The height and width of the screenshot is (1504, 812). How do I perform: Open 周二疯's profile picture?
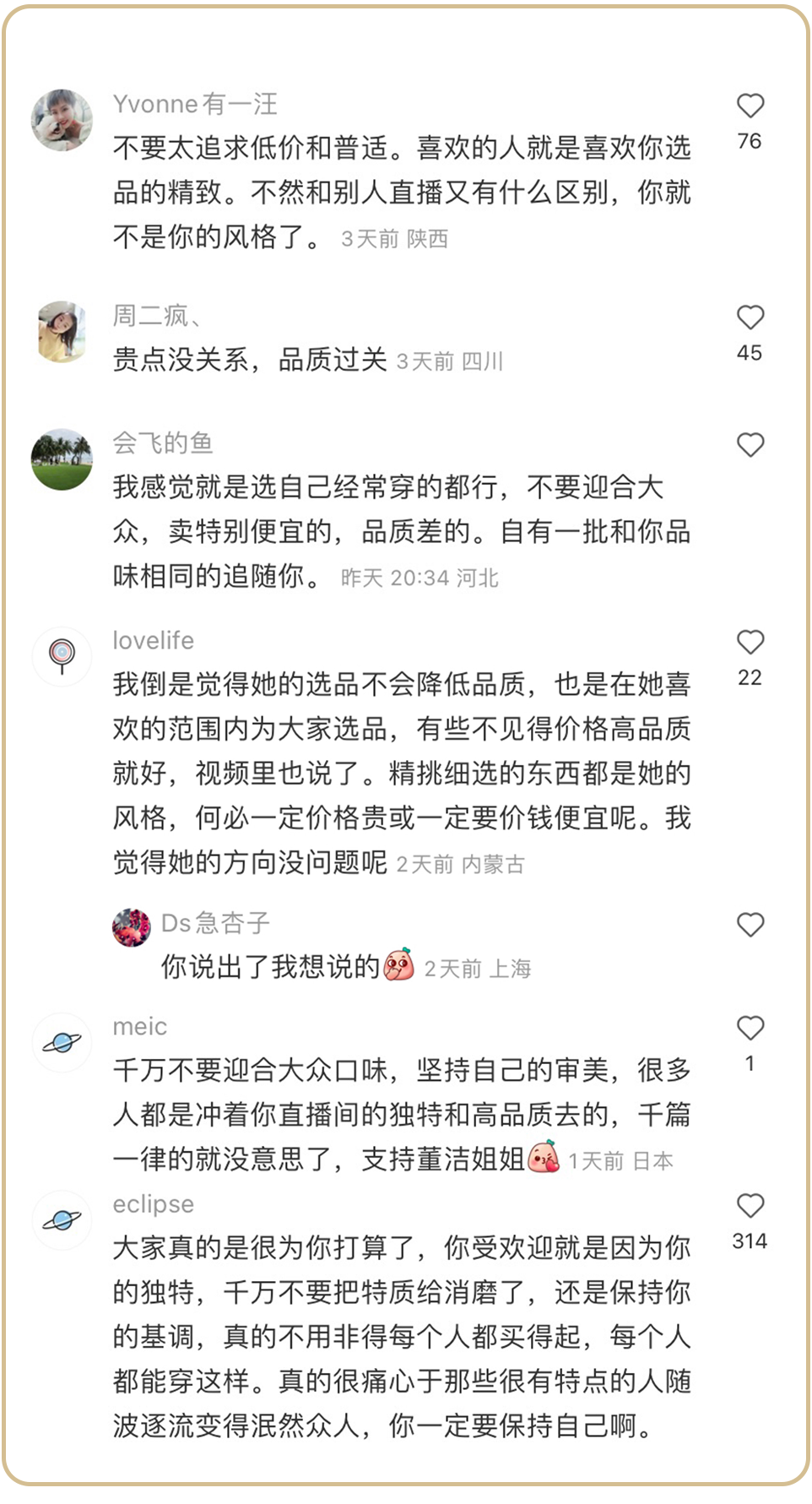(x=62, y=331)
